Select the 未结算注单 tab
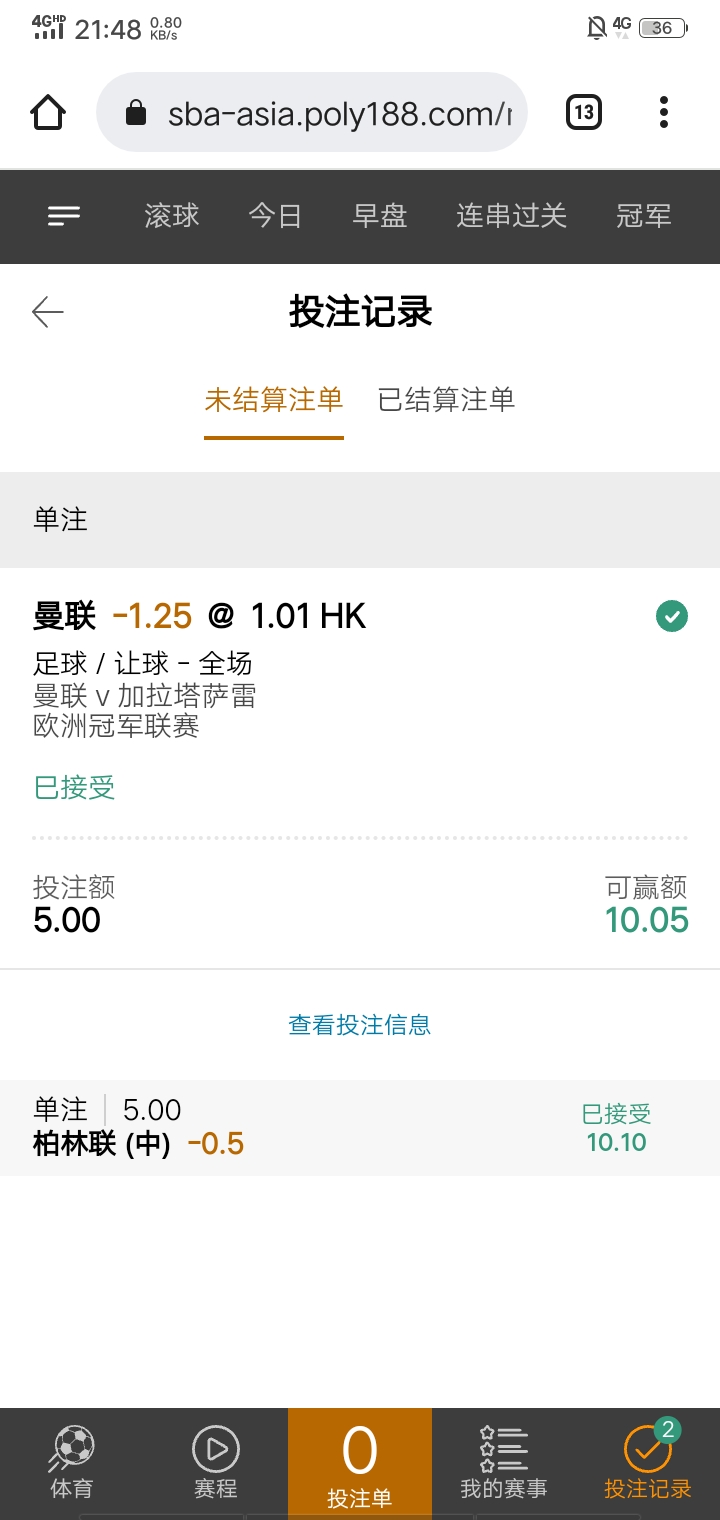 (274, 400)
